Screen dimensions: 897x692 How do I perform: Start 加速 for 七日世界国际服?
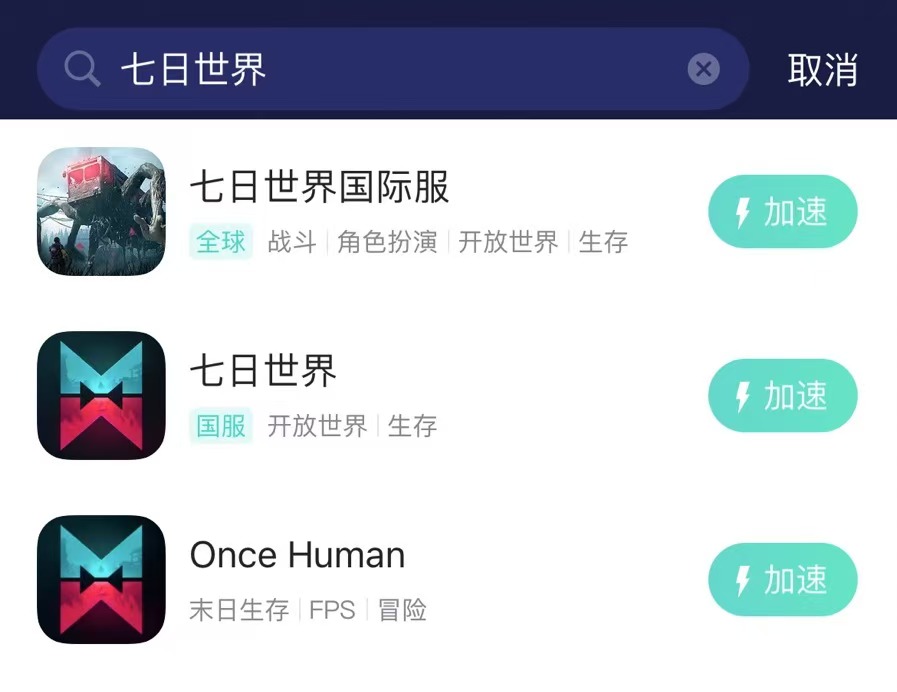tap(782, 212)
